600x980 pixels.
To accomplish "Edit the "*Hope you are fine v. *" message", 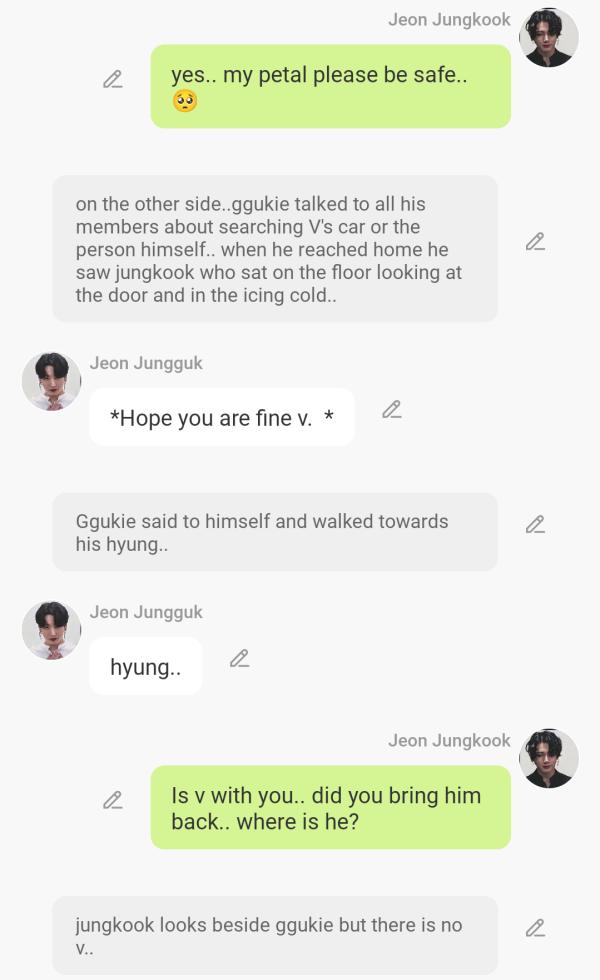I will (392, 409).
